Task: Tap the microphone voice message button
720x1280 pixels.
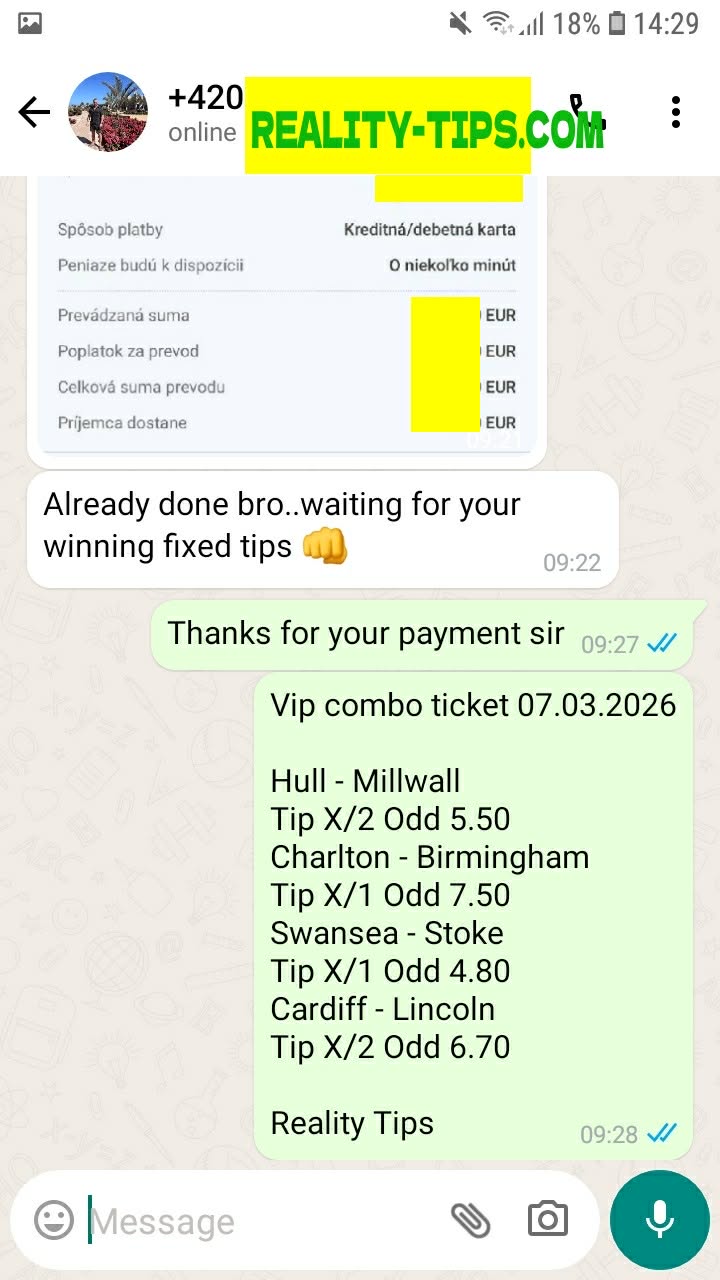Action: [x=658, y=1219]
